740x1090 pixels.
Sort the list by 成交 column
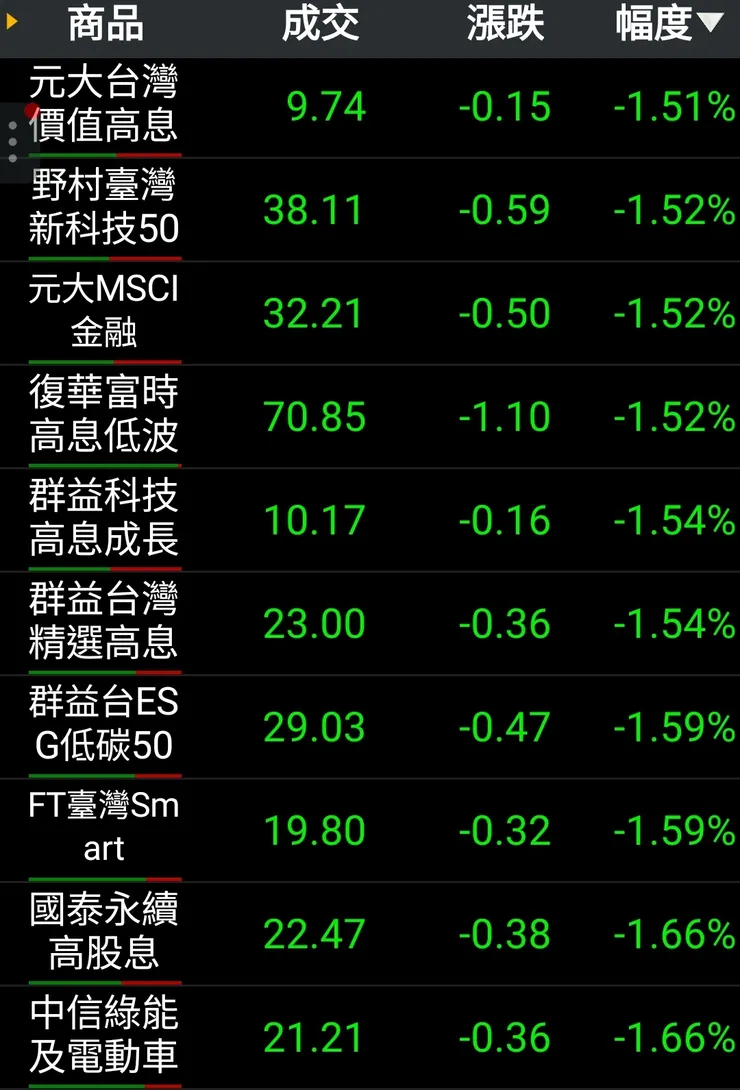click(x=320, y=24)
